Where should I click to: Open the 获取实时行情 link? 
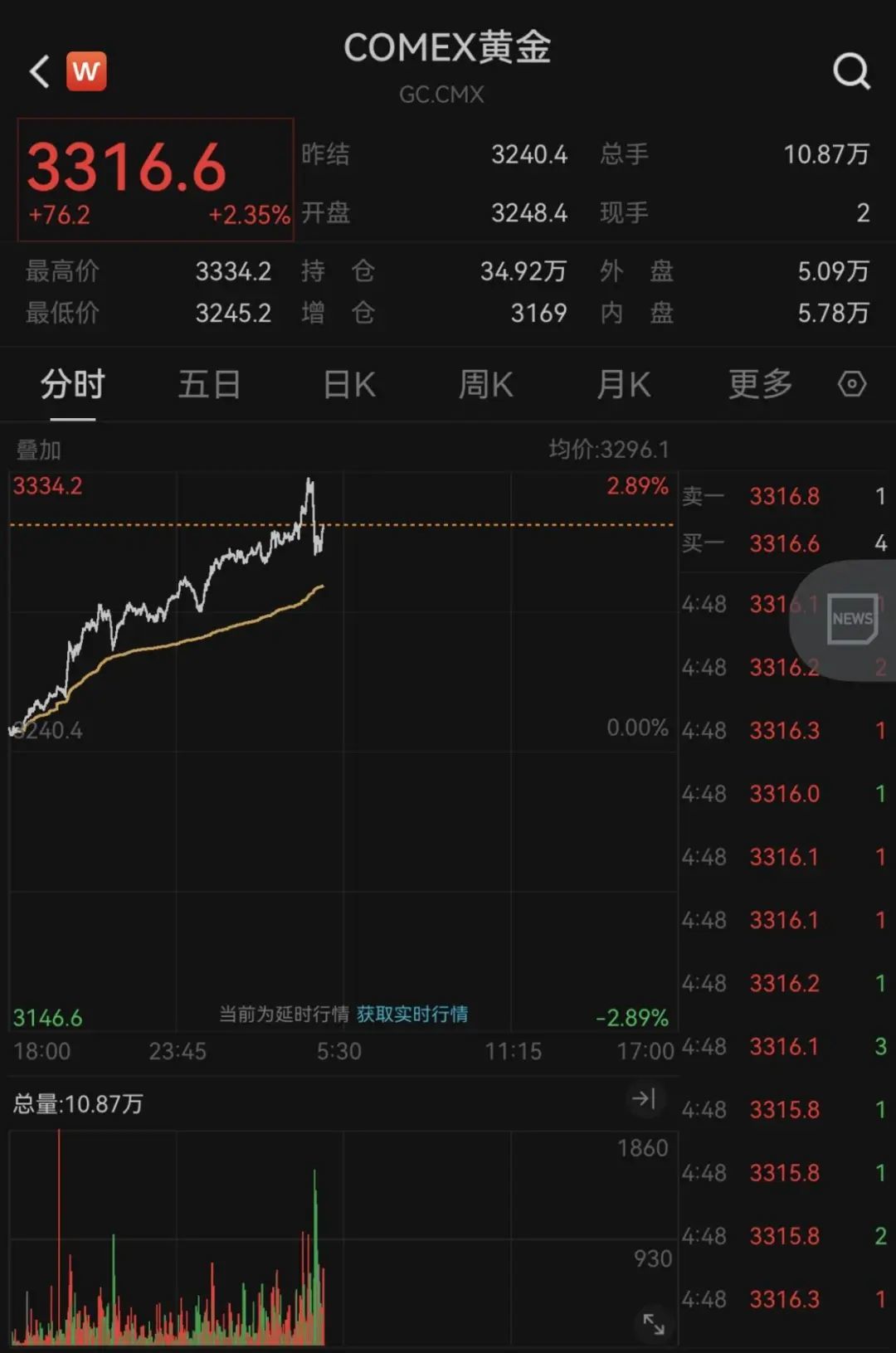(x=412, y=1014)
